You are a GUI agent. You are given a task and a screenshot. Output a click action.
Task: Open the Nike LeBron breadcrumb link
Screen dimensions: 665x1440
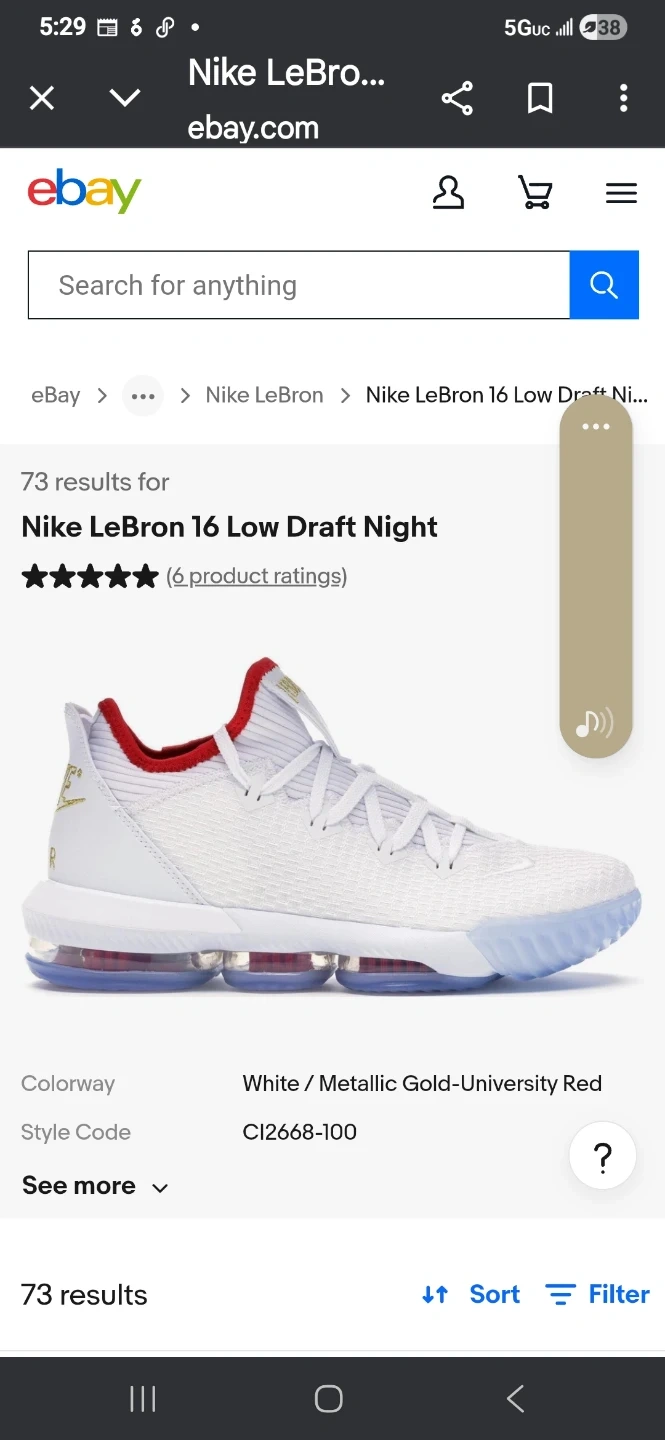pyautogui.click(x=264, y=395)
